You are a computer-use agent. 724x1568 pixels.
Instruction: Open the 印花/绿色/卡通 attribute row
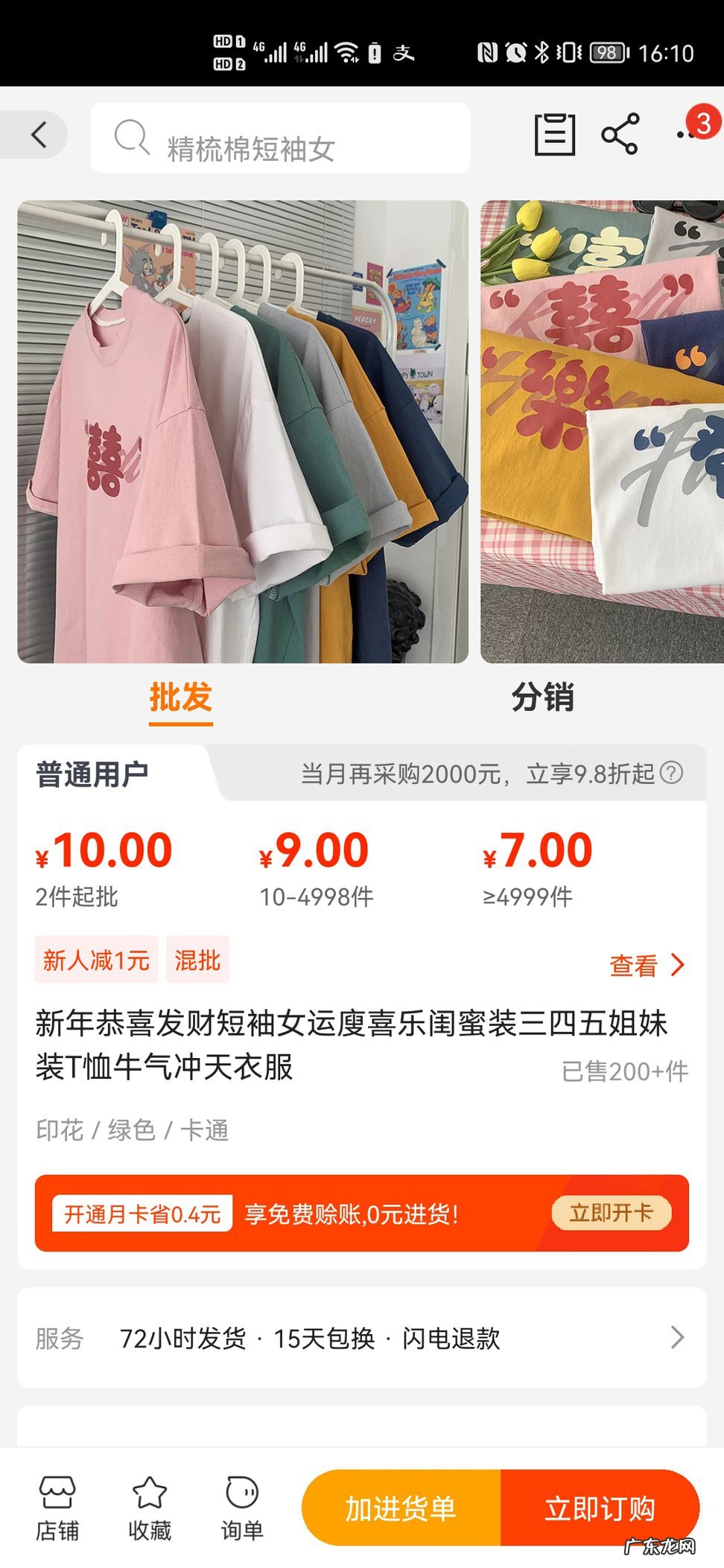point(134,1130)
